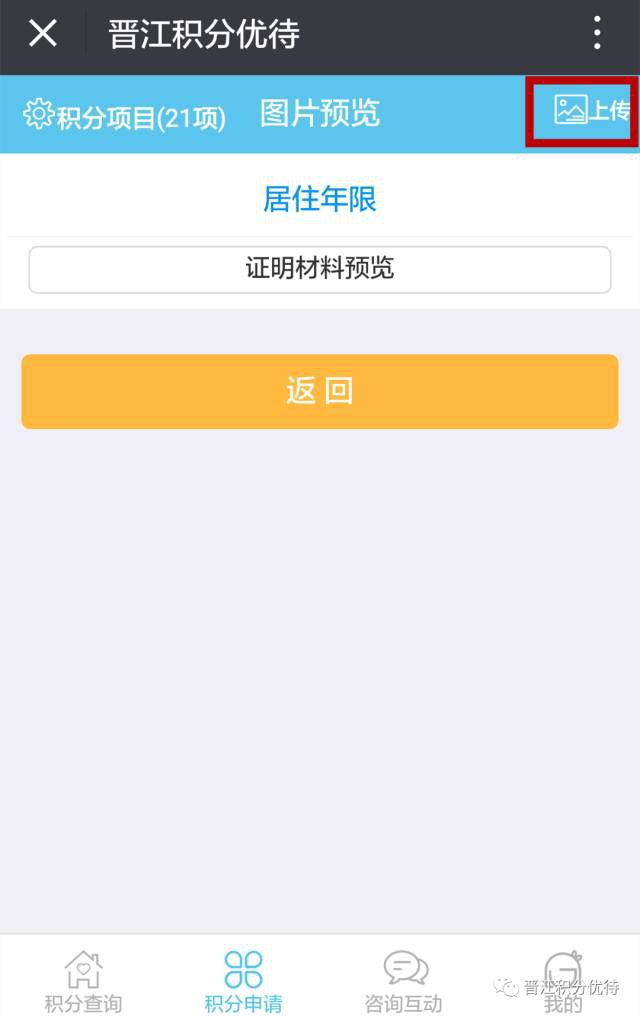Viewport: 640px width, 1016px height.
Task: Switch to the 积分查询 tab
Action: (x=83, y=980)
